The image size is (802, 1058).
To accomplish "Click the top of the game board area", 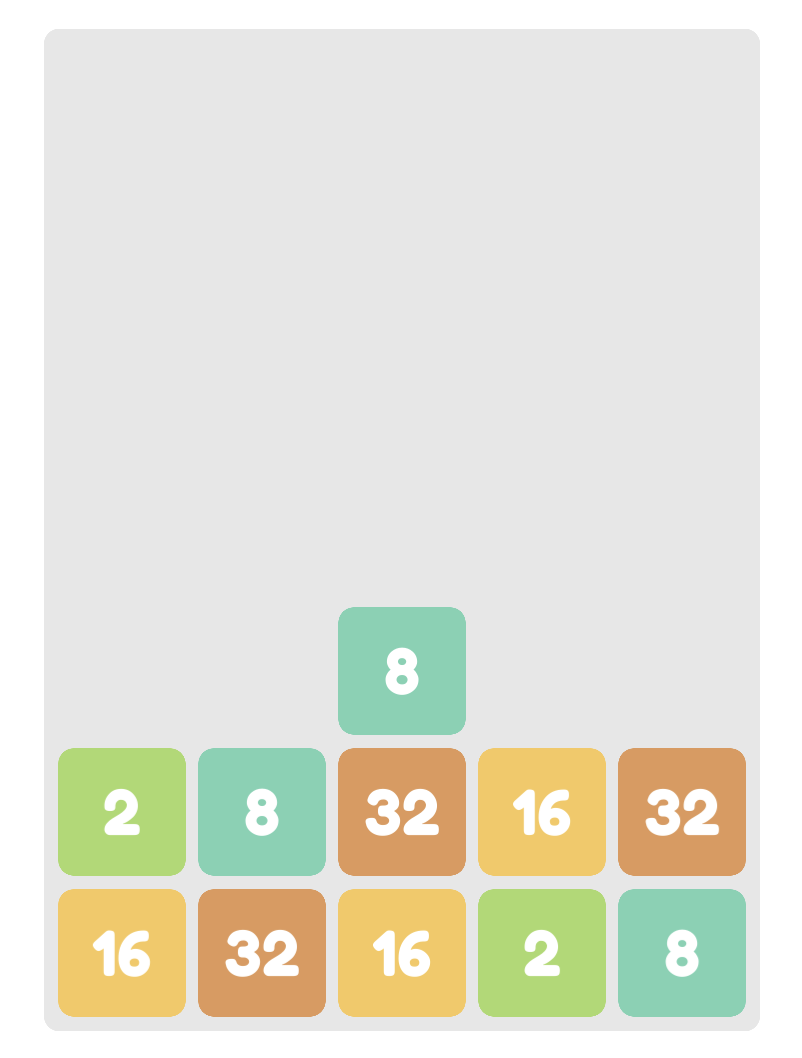I will tap(400, 80).
